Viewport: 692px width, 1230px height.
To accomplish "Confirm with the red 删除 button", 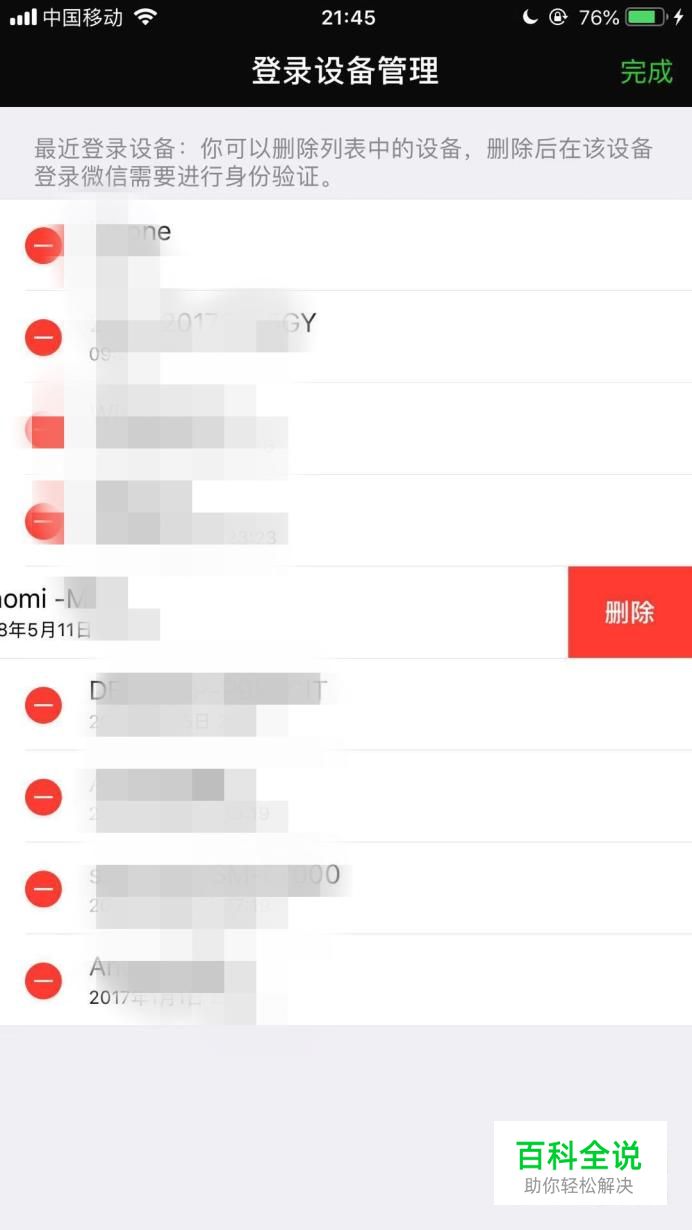I will coord(630,612).
